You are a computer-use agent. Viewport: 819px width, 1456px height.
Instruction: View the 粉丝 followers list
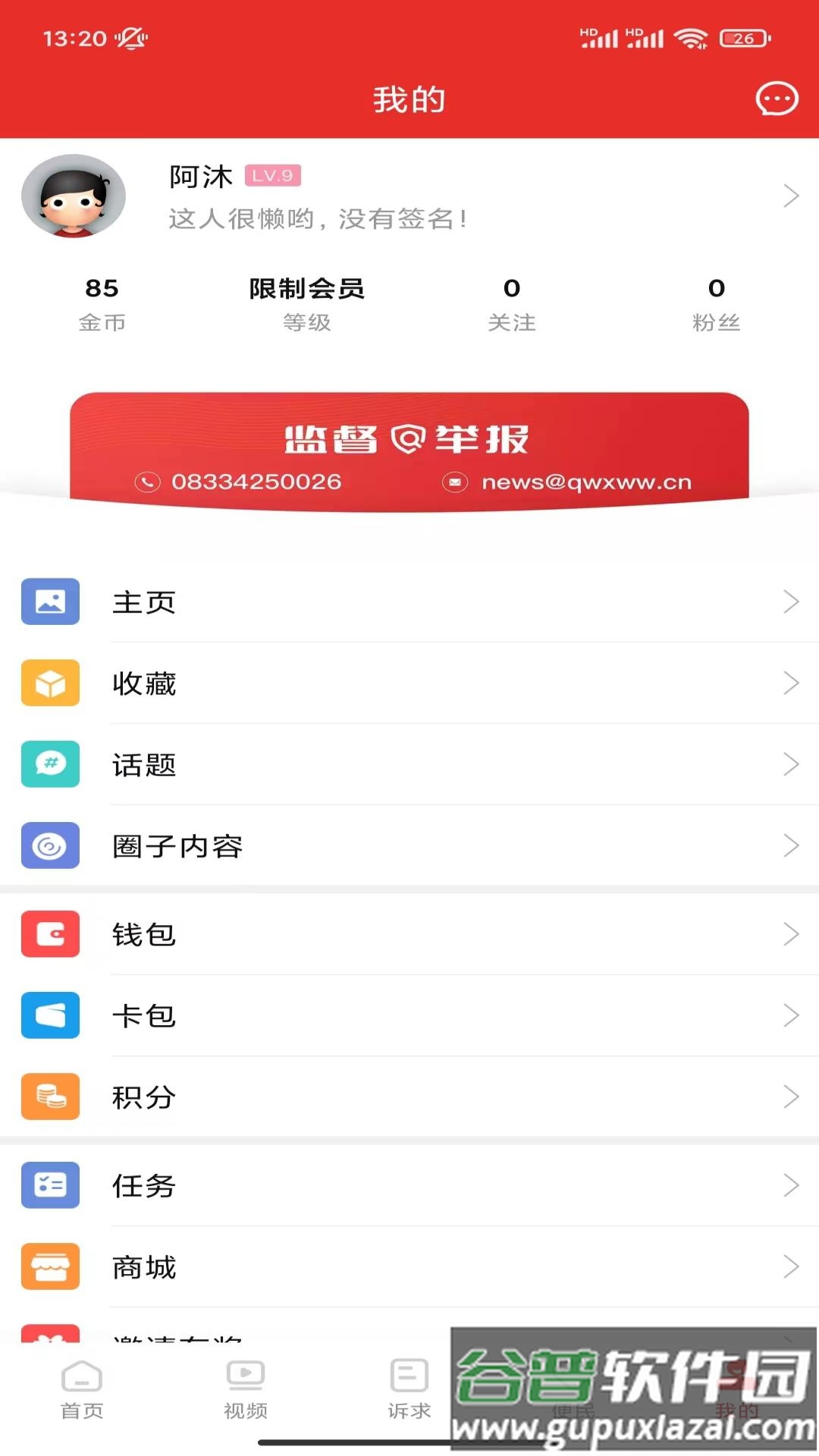click(x=716, y=303)
